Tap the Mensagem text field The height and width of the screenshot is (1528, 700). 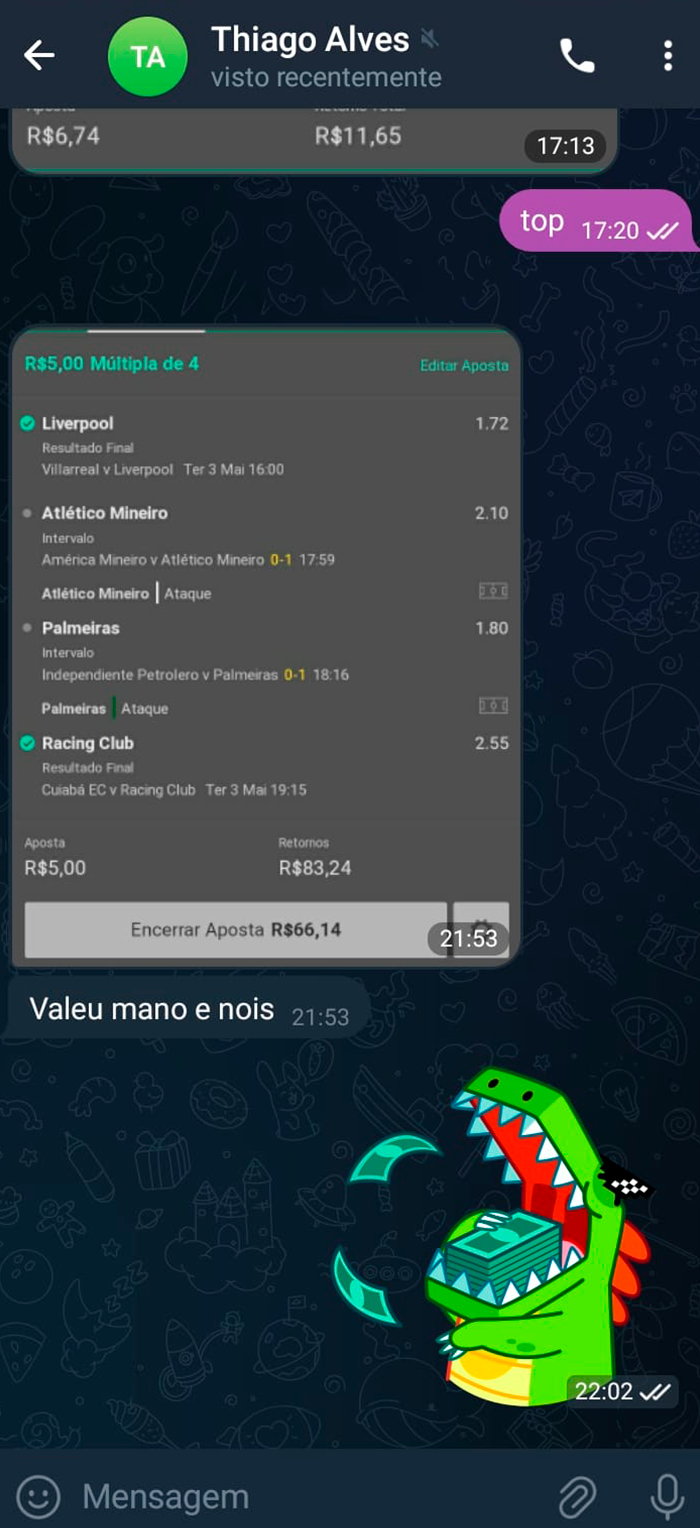[300, 1496]
